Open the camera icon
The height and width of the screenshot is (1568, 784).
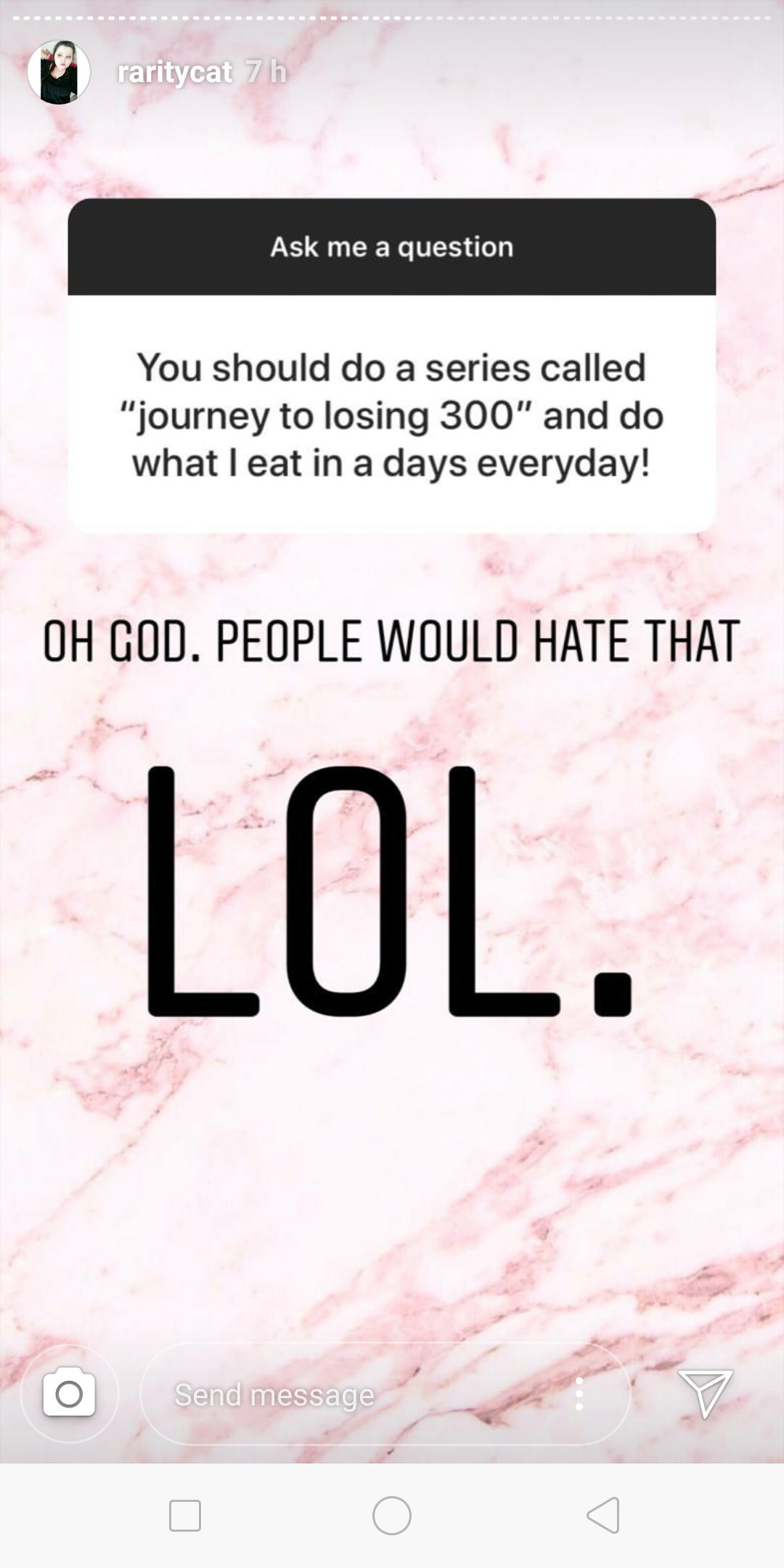coord(69,1393)
